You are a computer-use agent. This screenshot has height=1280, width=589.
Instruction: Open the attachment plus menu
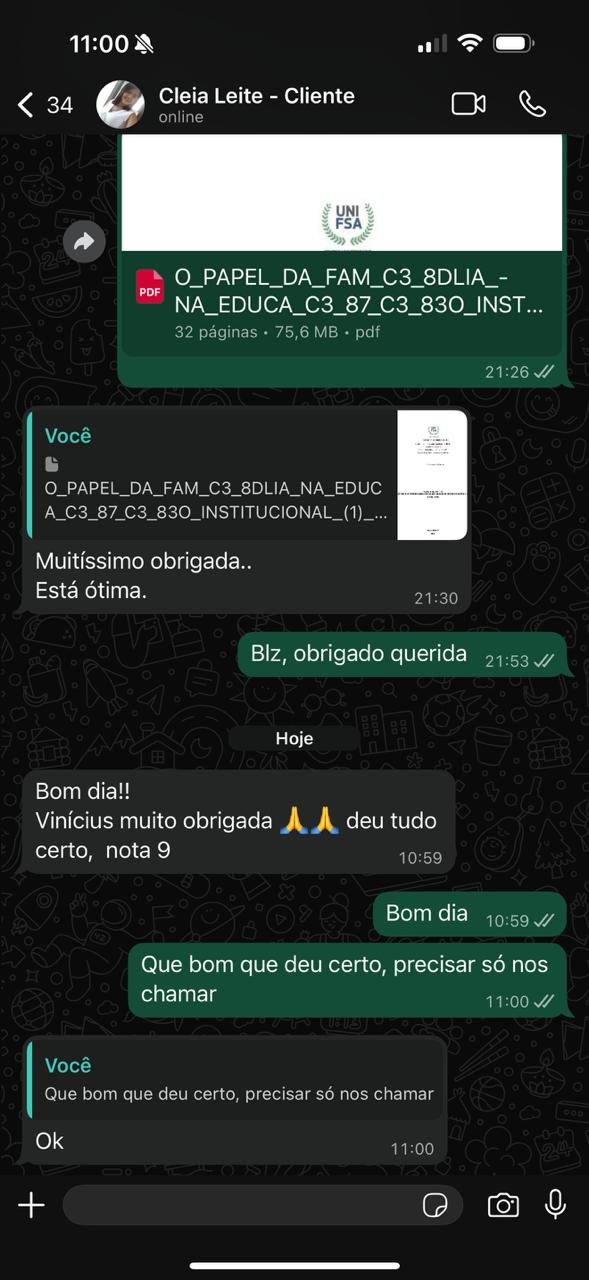pyautogui.click(x=31, y=1205)
